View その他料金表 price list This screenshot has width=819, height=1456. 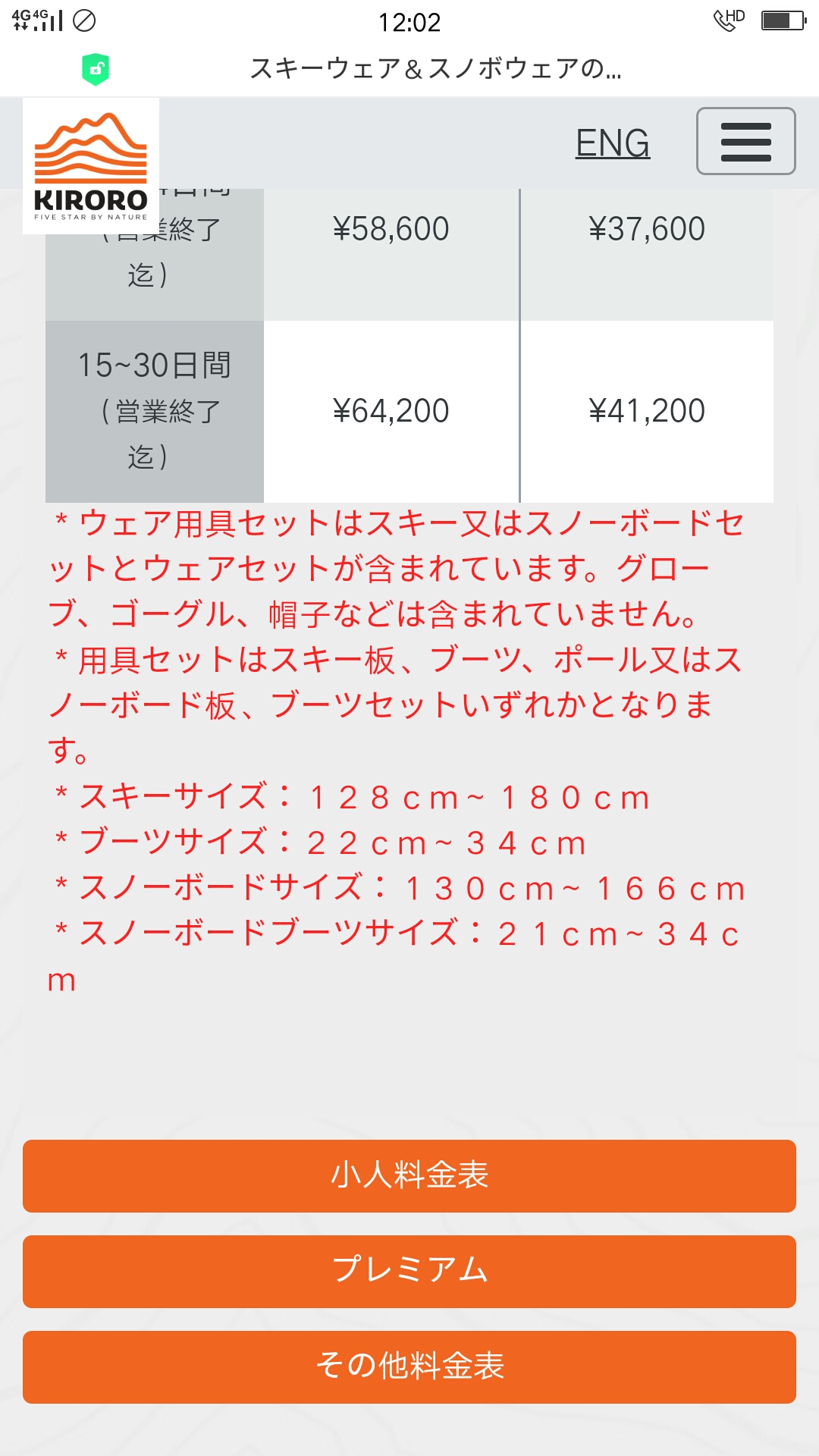click(x=409, y=1367)
